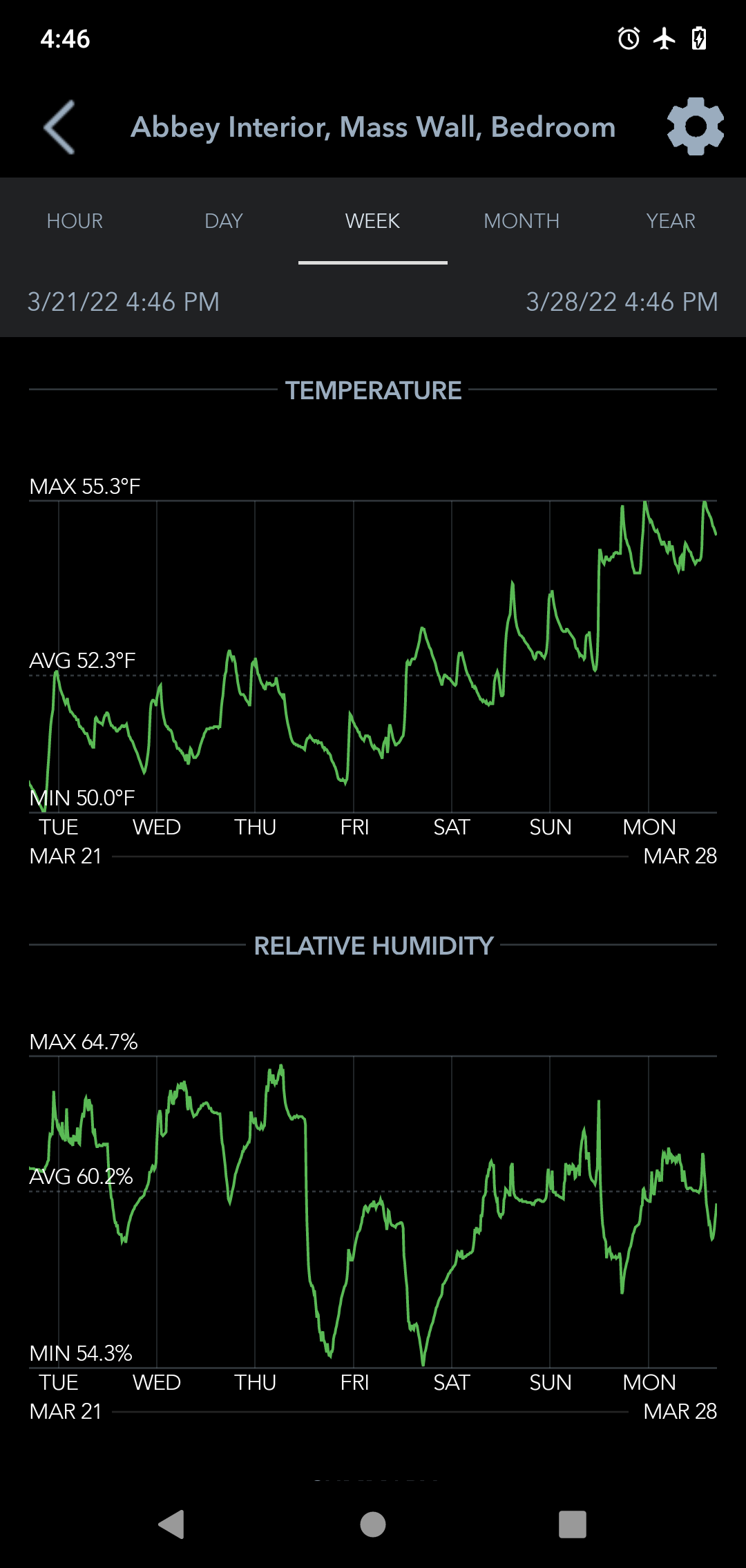Go back using the header arrow
The width and height of the screenshot is (746, 1568).
pyautogui.click(x=59, y=127)
